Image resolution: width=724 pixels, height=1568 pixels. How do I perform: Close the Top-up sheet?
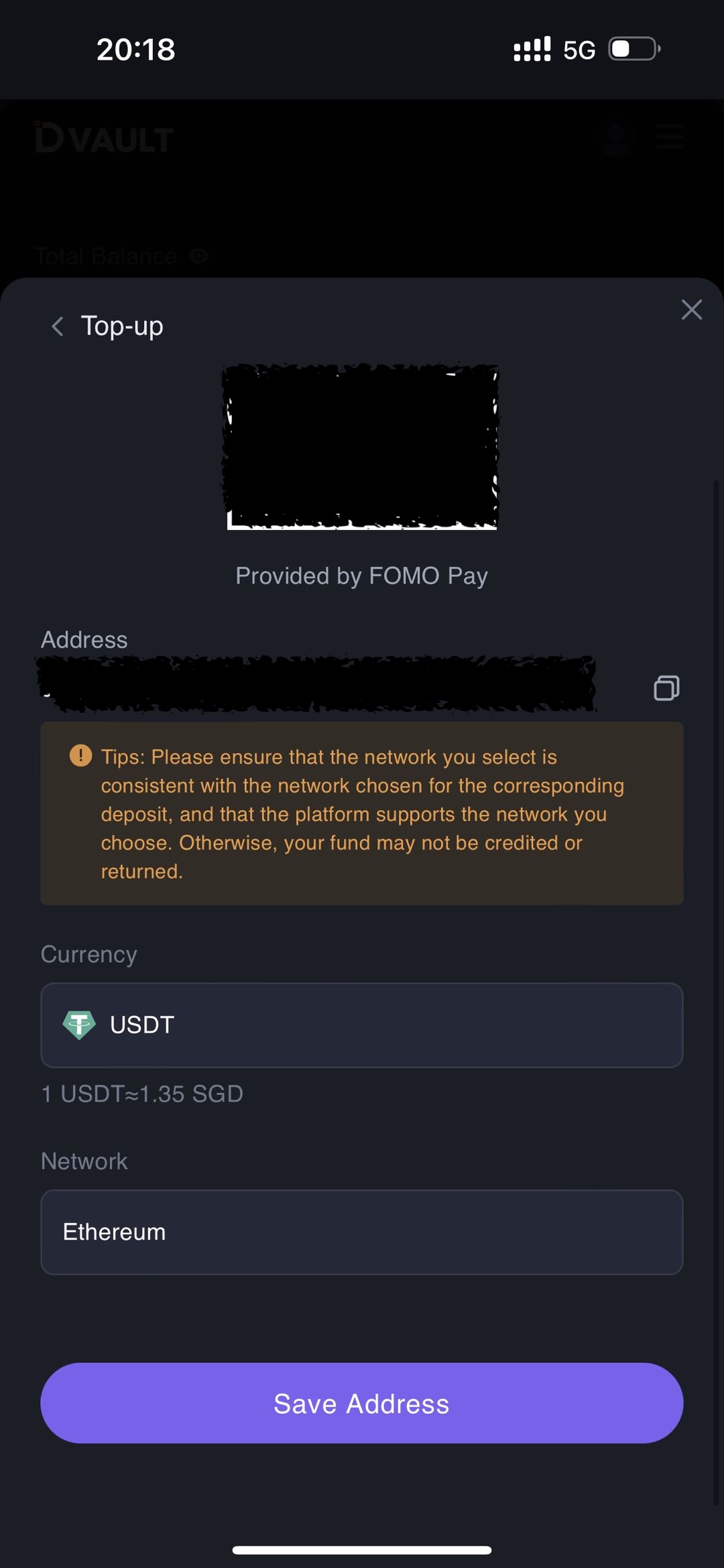pos(691,310)
